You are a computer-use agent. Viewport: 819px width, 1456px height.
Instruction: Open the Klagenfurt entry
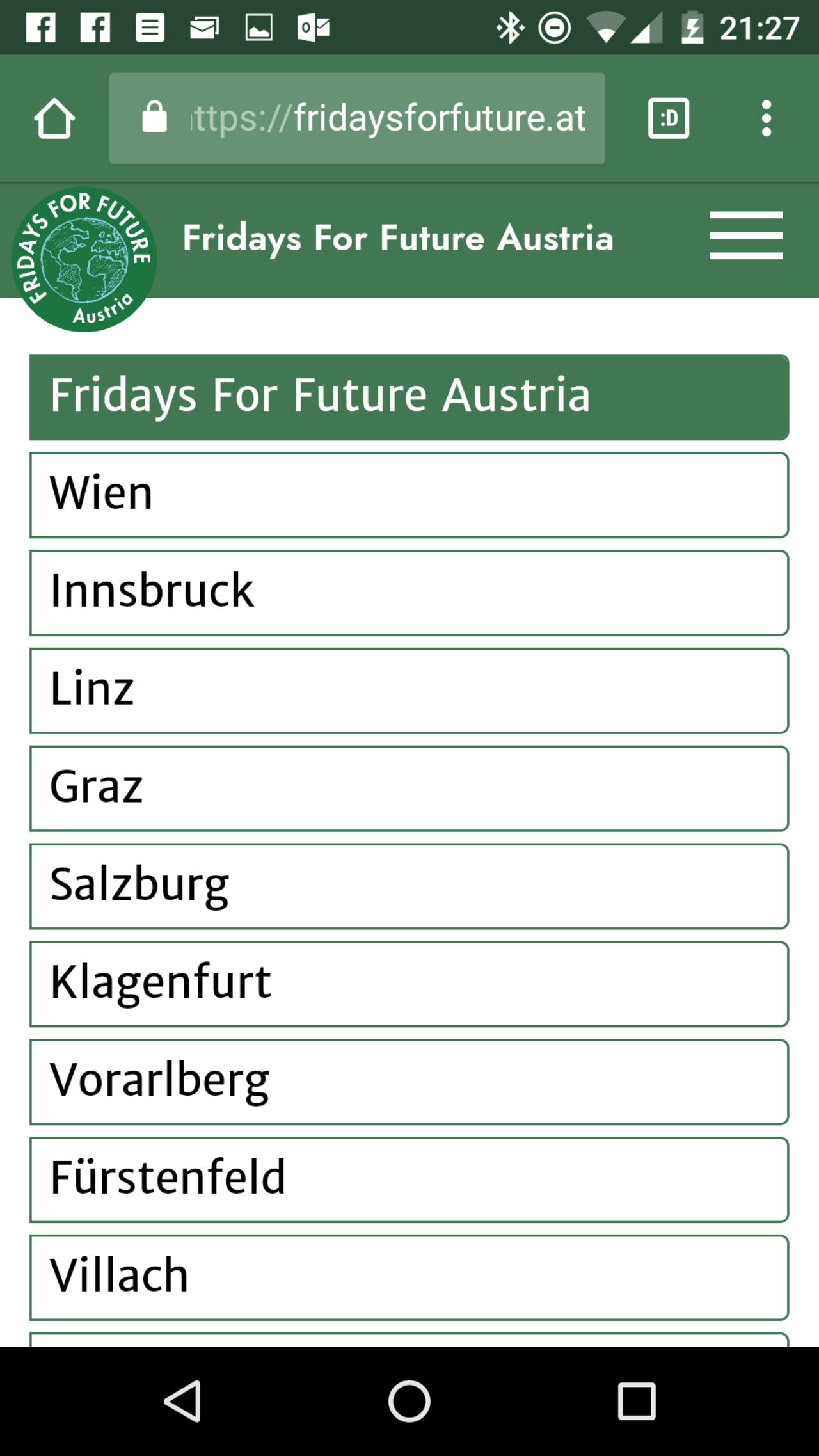tap(409, 984)
